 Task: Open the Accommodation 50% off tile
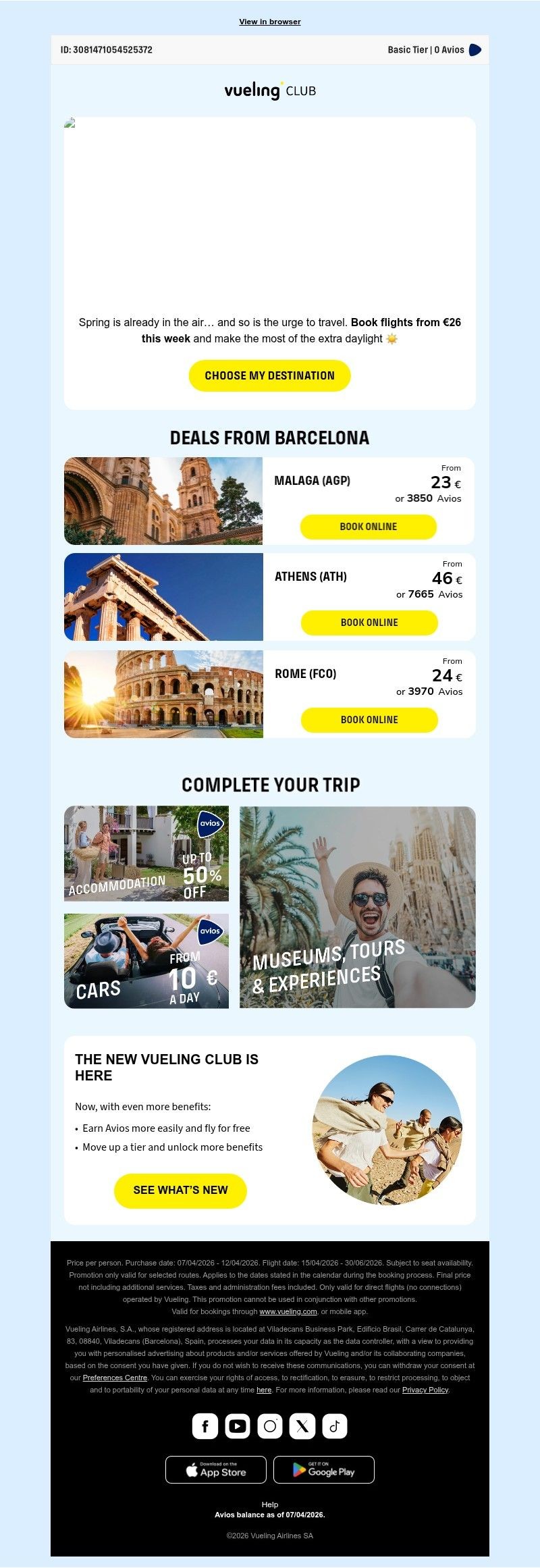(x=146, y=854)
